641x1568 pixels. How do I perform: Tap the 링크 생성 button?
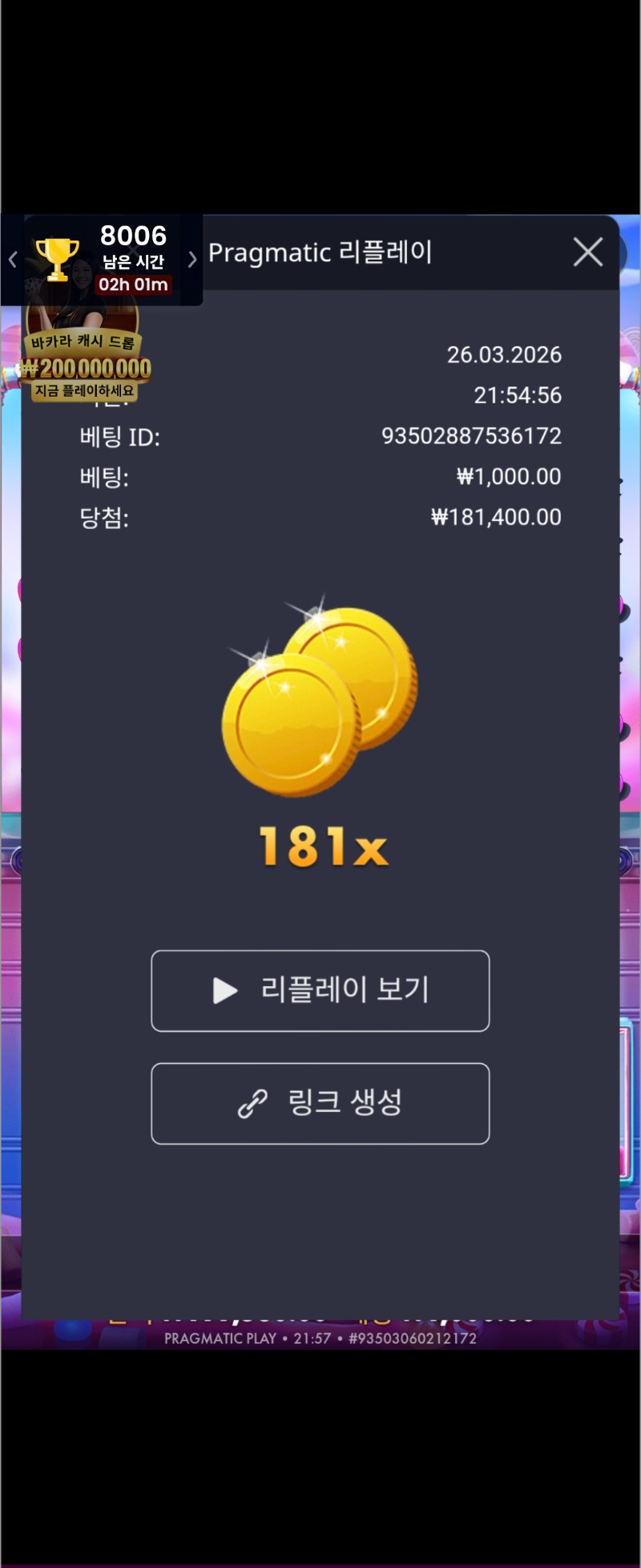(320, 1104)
